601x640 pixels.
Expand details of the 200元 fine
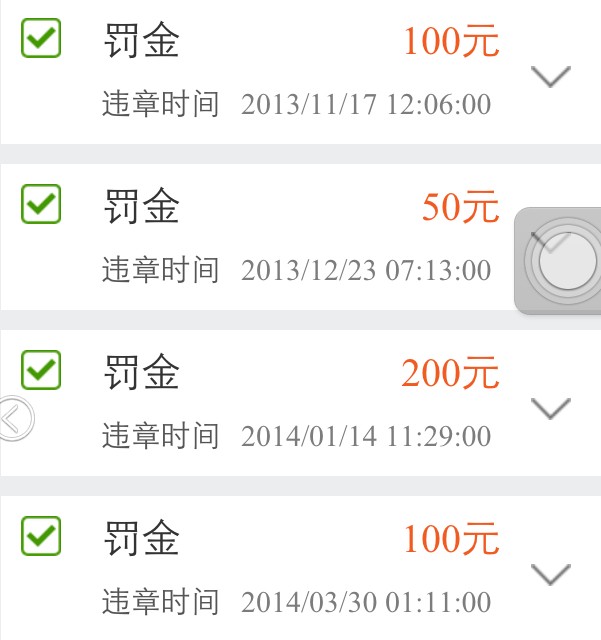click(x=550, y=407)
